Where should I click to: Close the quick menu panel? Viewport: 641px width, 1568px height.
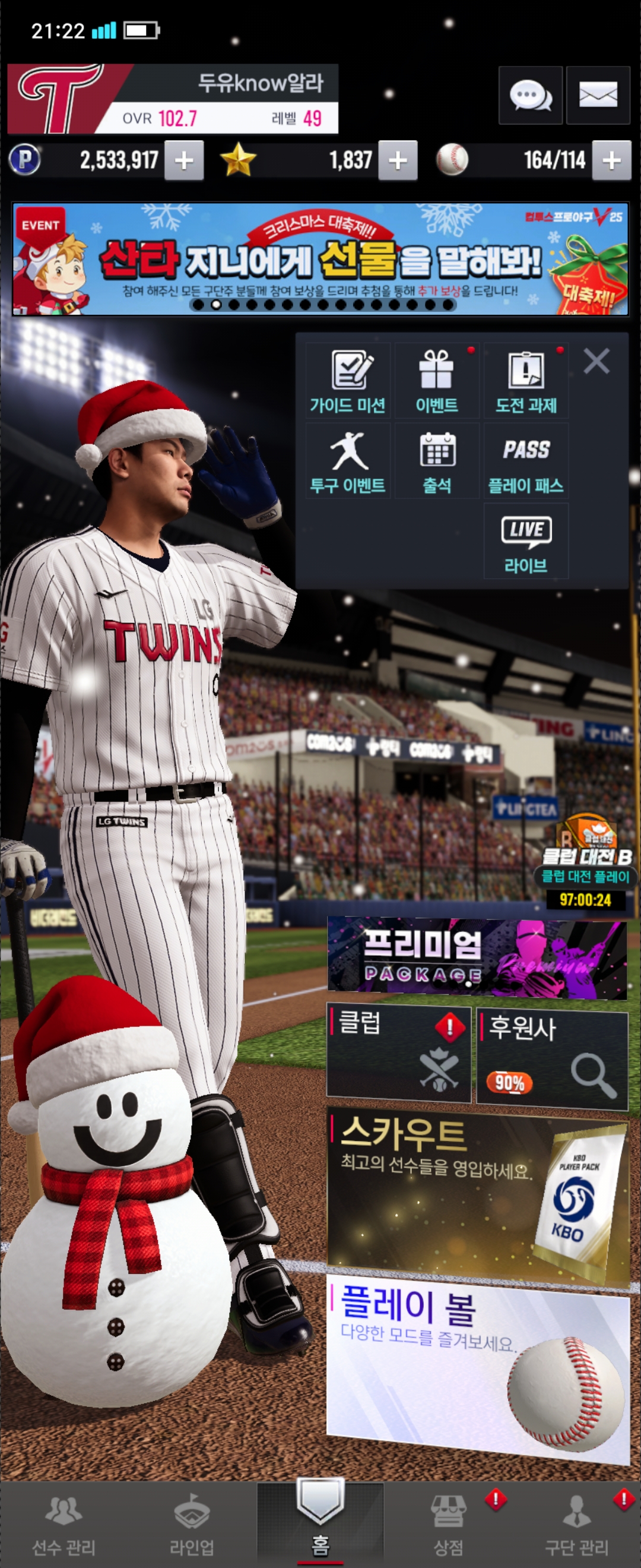point(596,362)
